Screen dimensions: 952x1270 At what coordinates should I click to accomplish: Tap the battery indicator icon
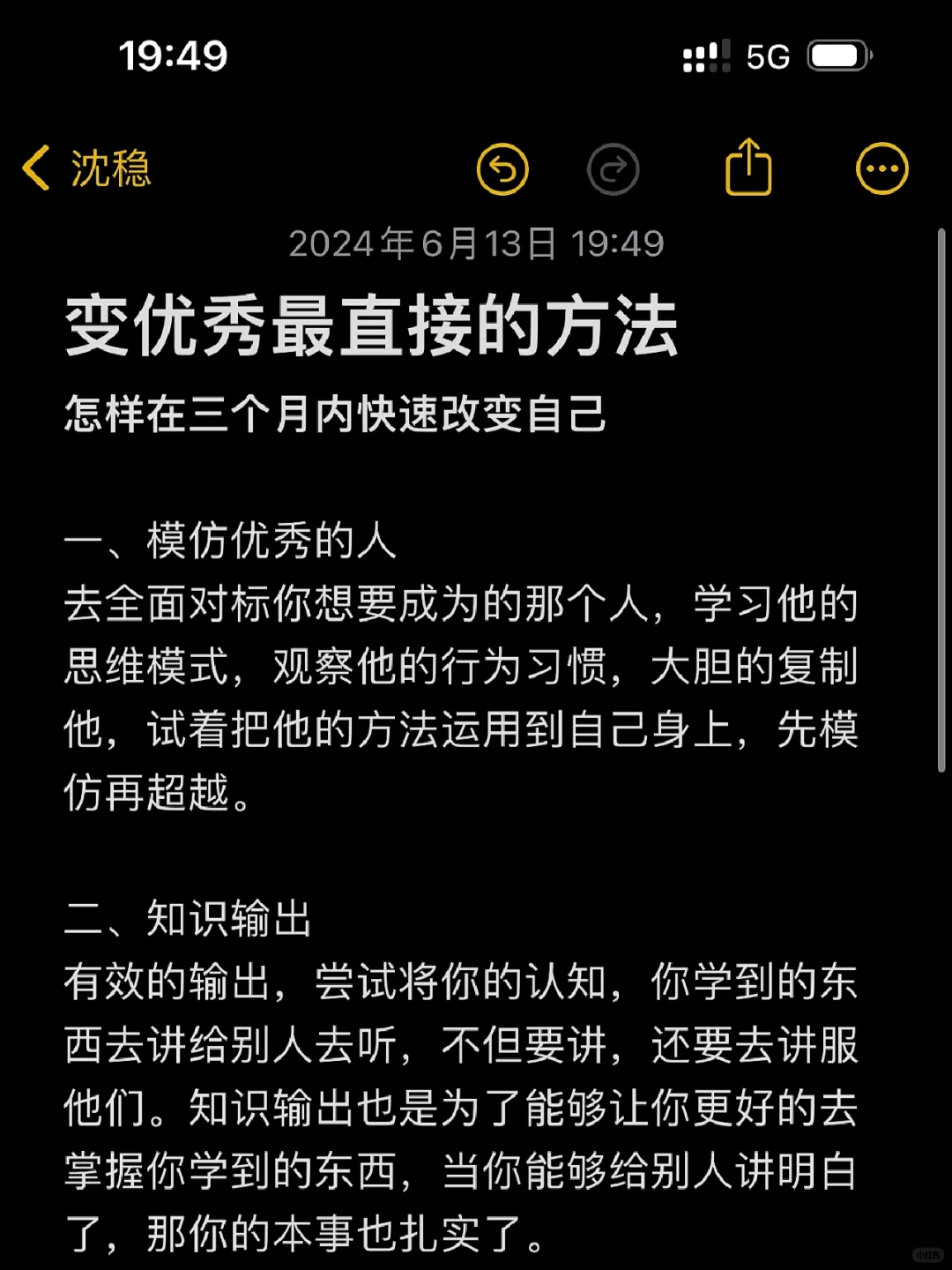pyautogui.click(x=840, y=55)
